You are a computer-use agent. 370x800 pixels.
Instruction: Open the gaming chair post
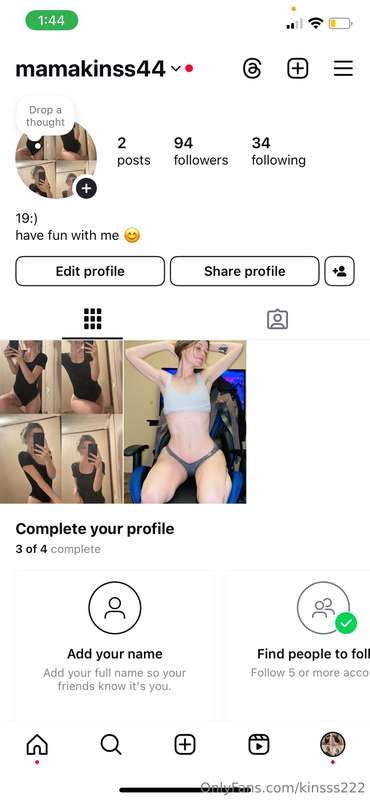(185, 421)
